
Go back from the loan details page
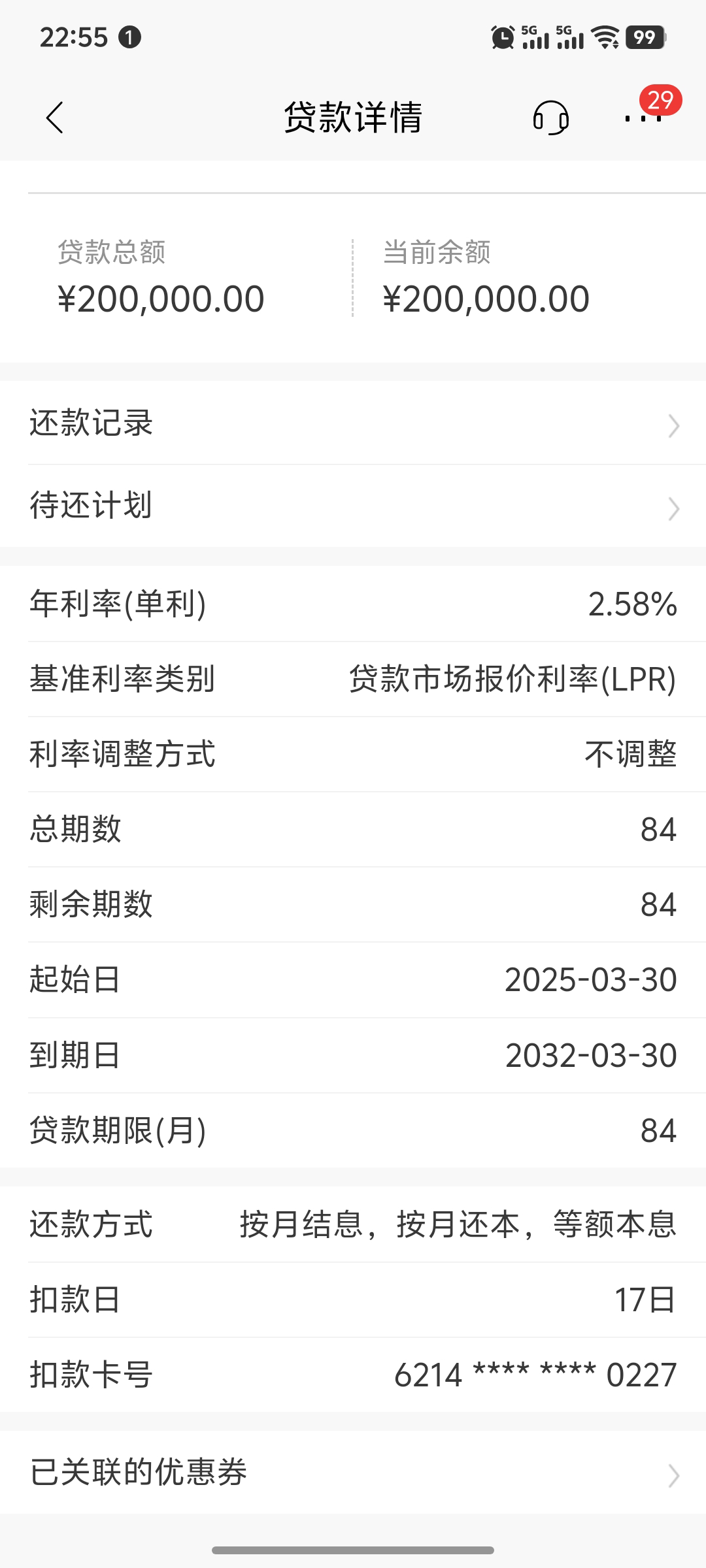[x=55, y=118]
